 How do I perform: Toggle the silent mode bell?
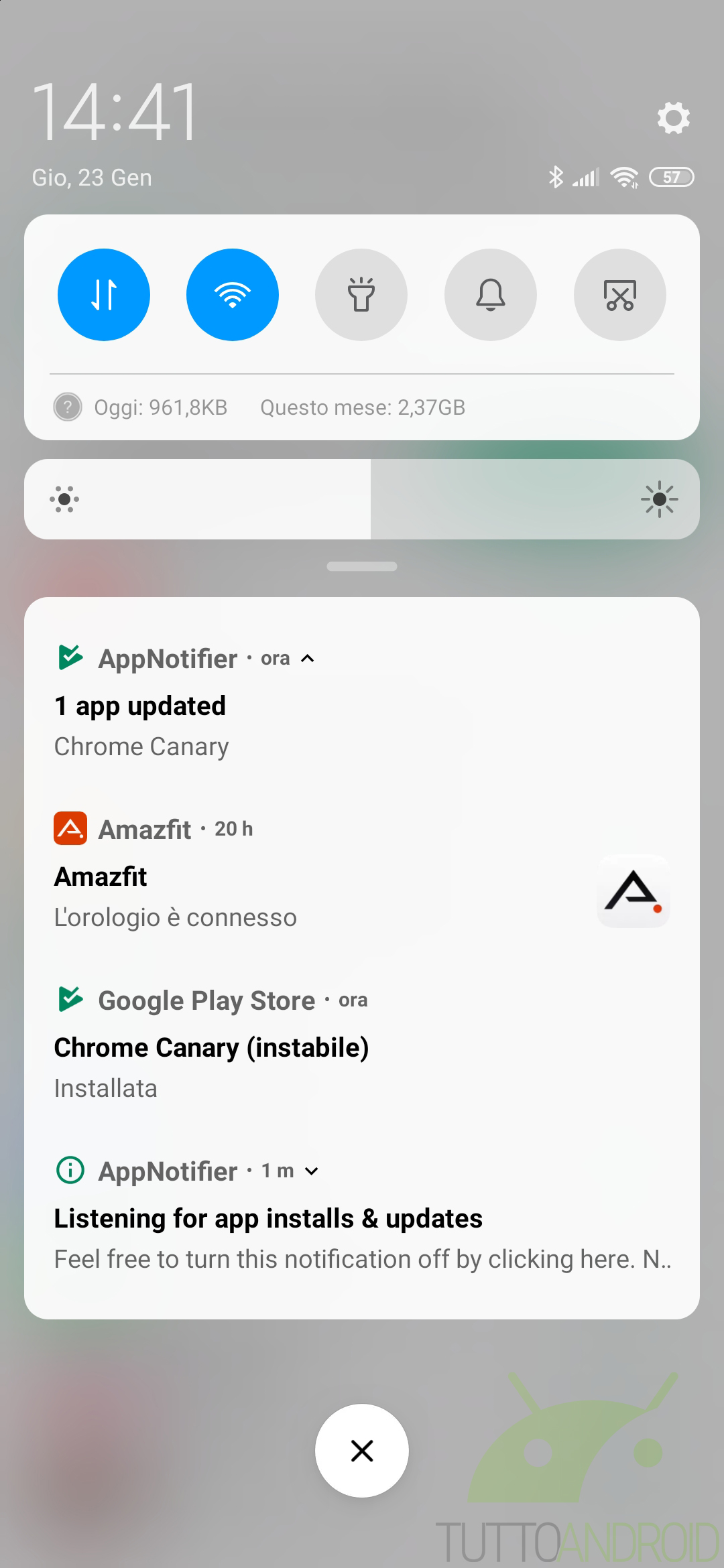tap(491, 295)
